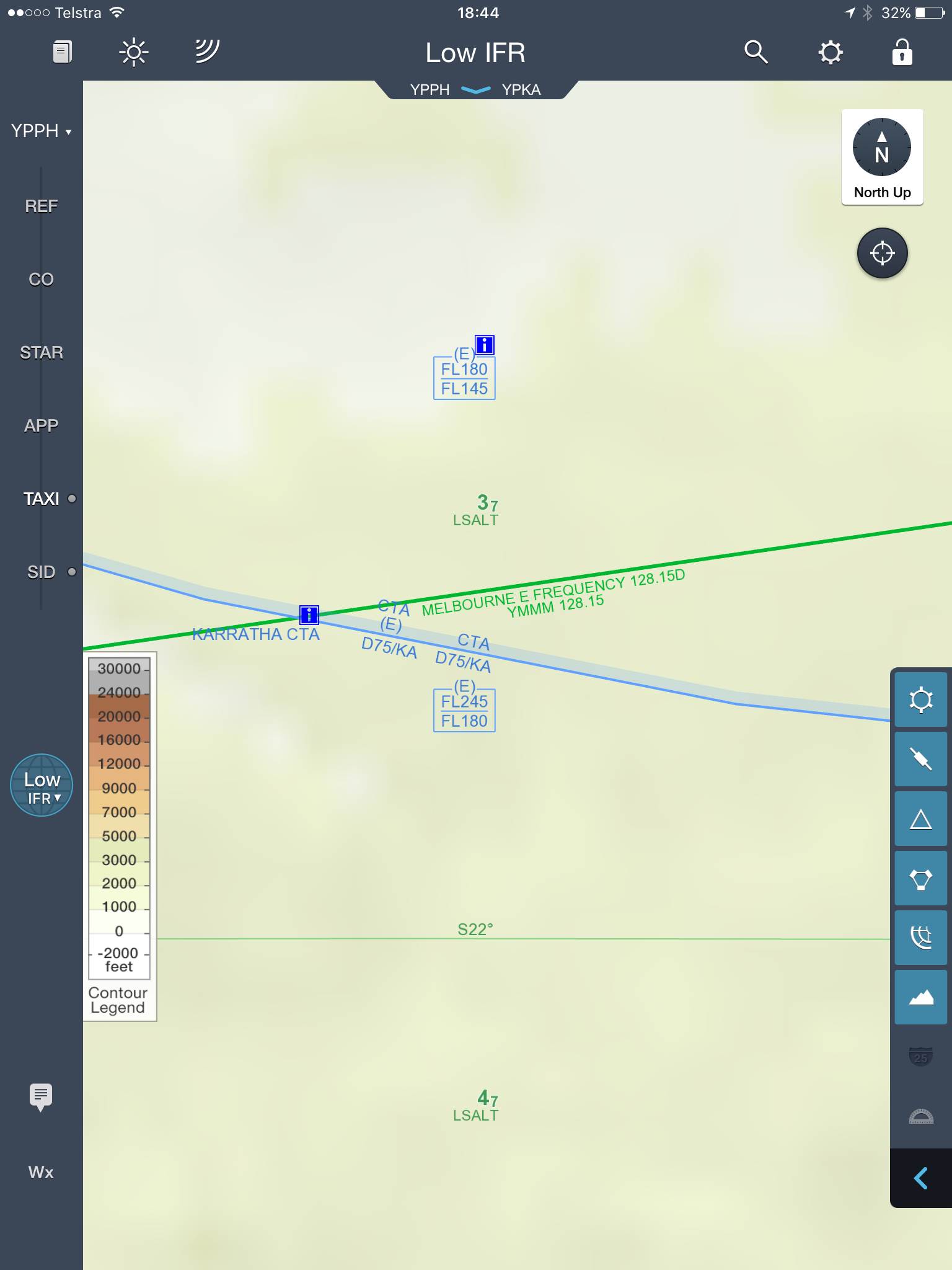Switch to the STAR chart section

tap(41, 353)
